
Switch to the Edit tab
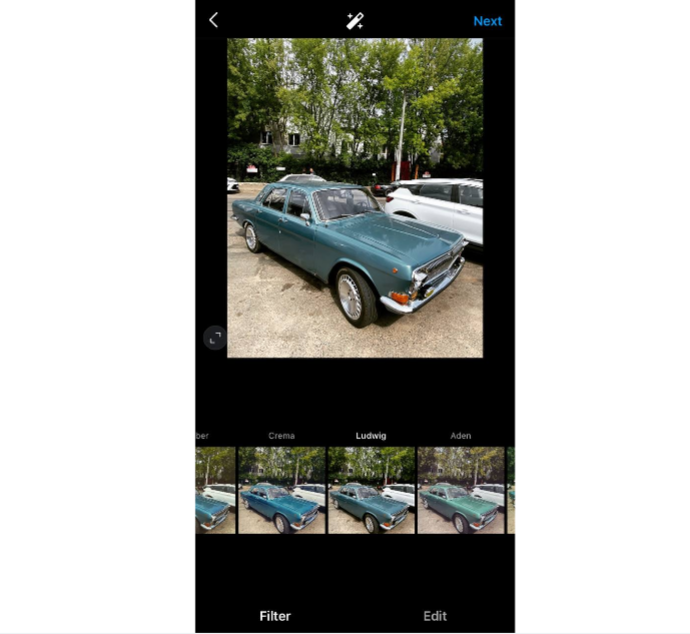coord(435,616)
